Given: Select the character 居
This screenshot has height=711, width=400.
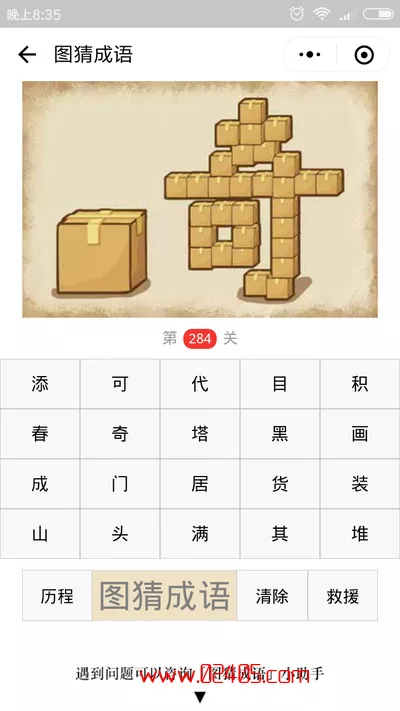Looking at the screenshot, I should (200, 484).
